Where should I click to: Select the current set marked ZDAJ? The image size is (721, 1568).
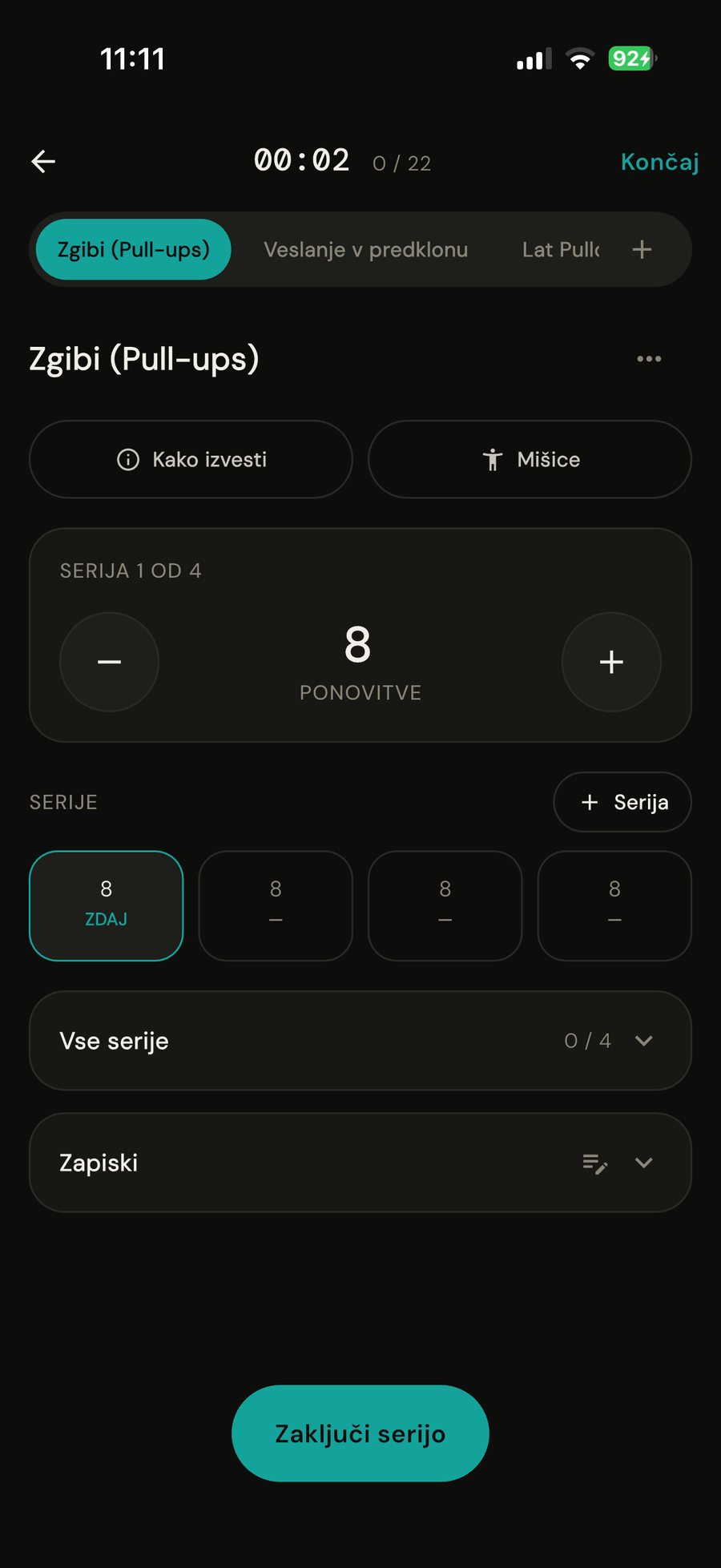click(107, 905)
